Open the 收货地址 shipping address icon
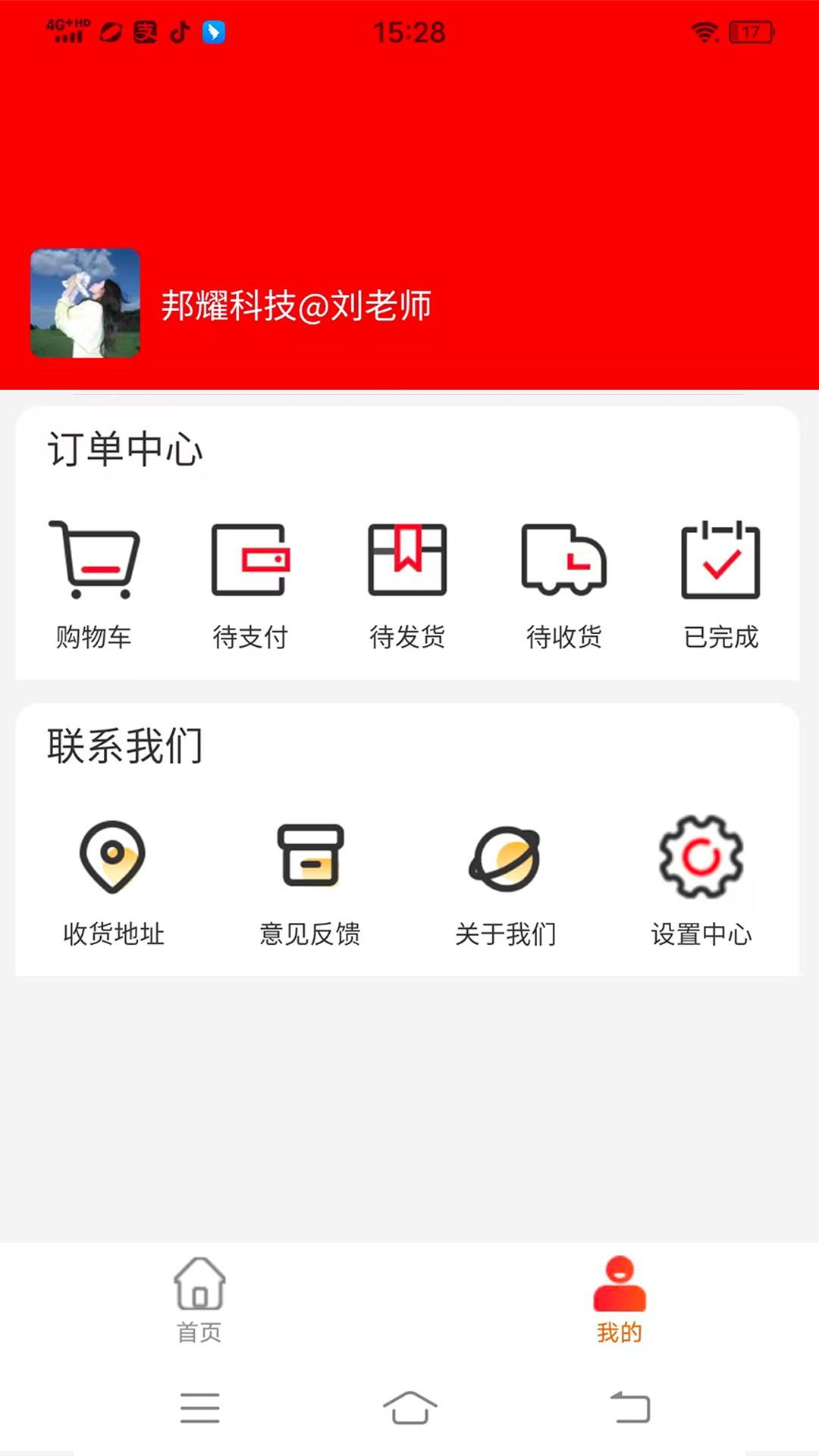 point(113,858)
